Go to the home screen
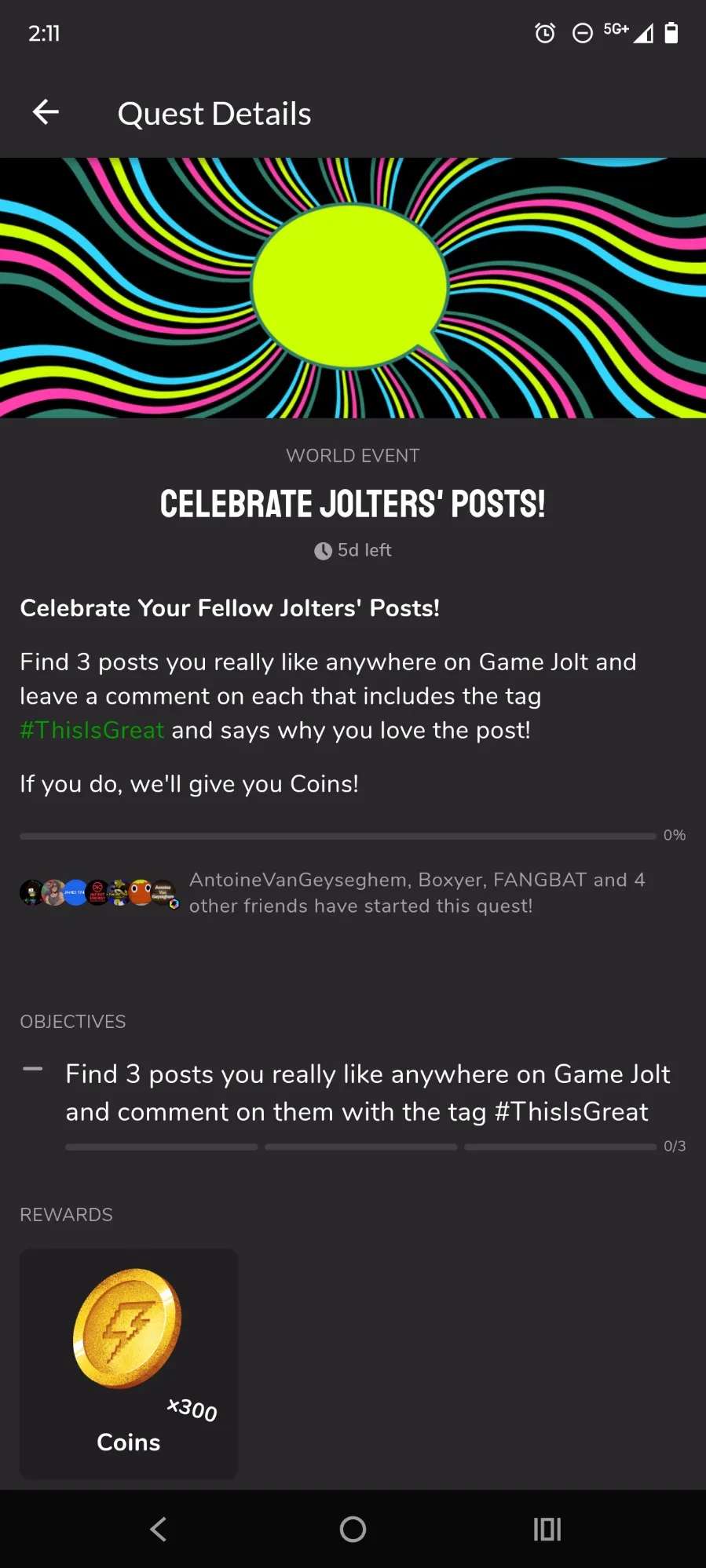 pyautogui.click(x=353, y=1529)
